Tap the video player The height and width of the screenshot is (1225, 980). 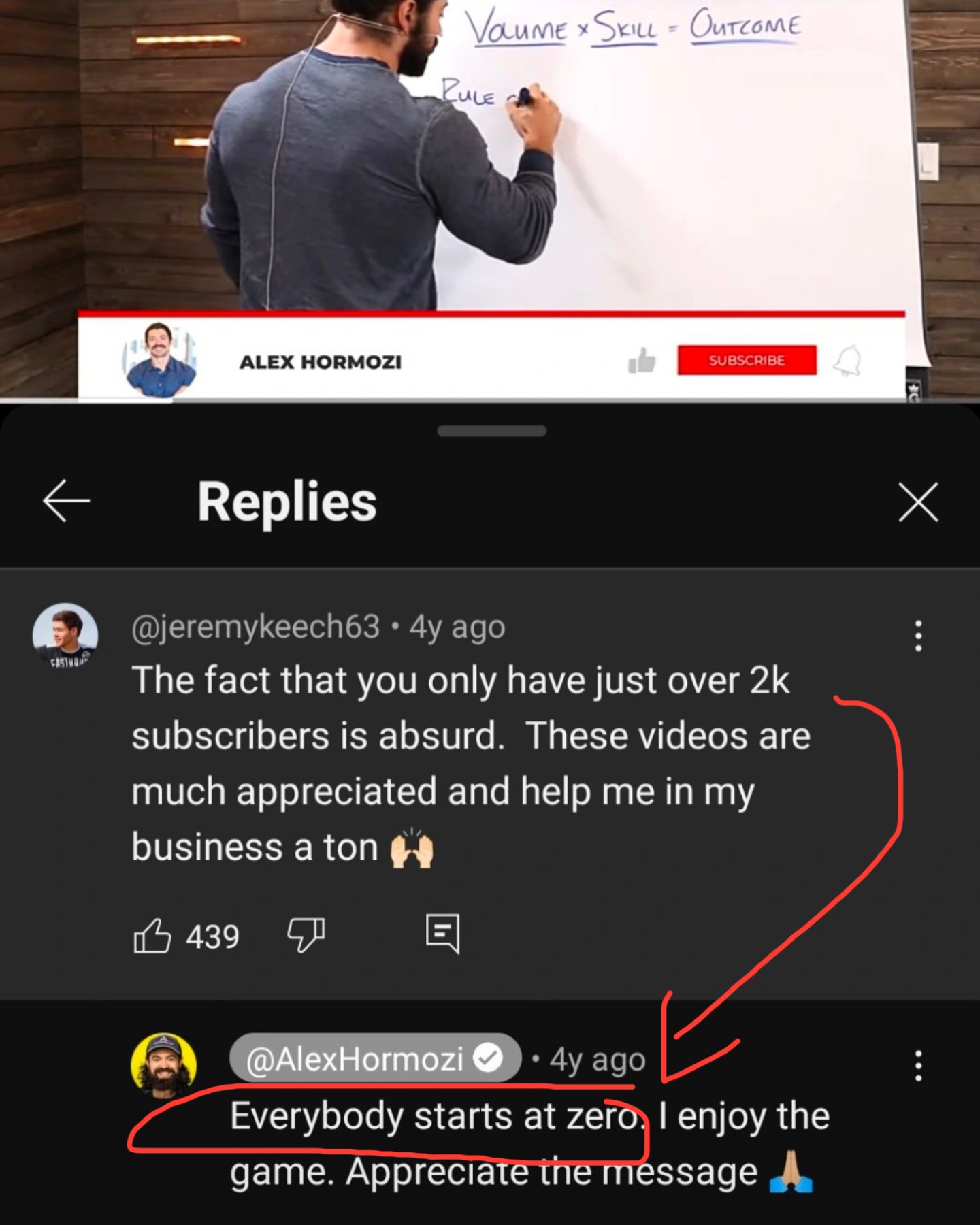[x=490, y=201]
